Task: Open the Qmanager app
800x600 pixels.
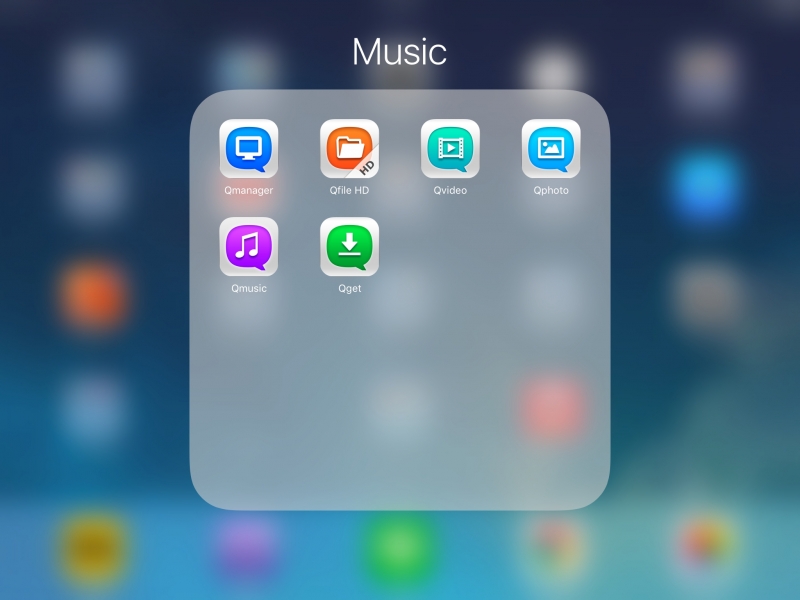Action: point(248,149)
